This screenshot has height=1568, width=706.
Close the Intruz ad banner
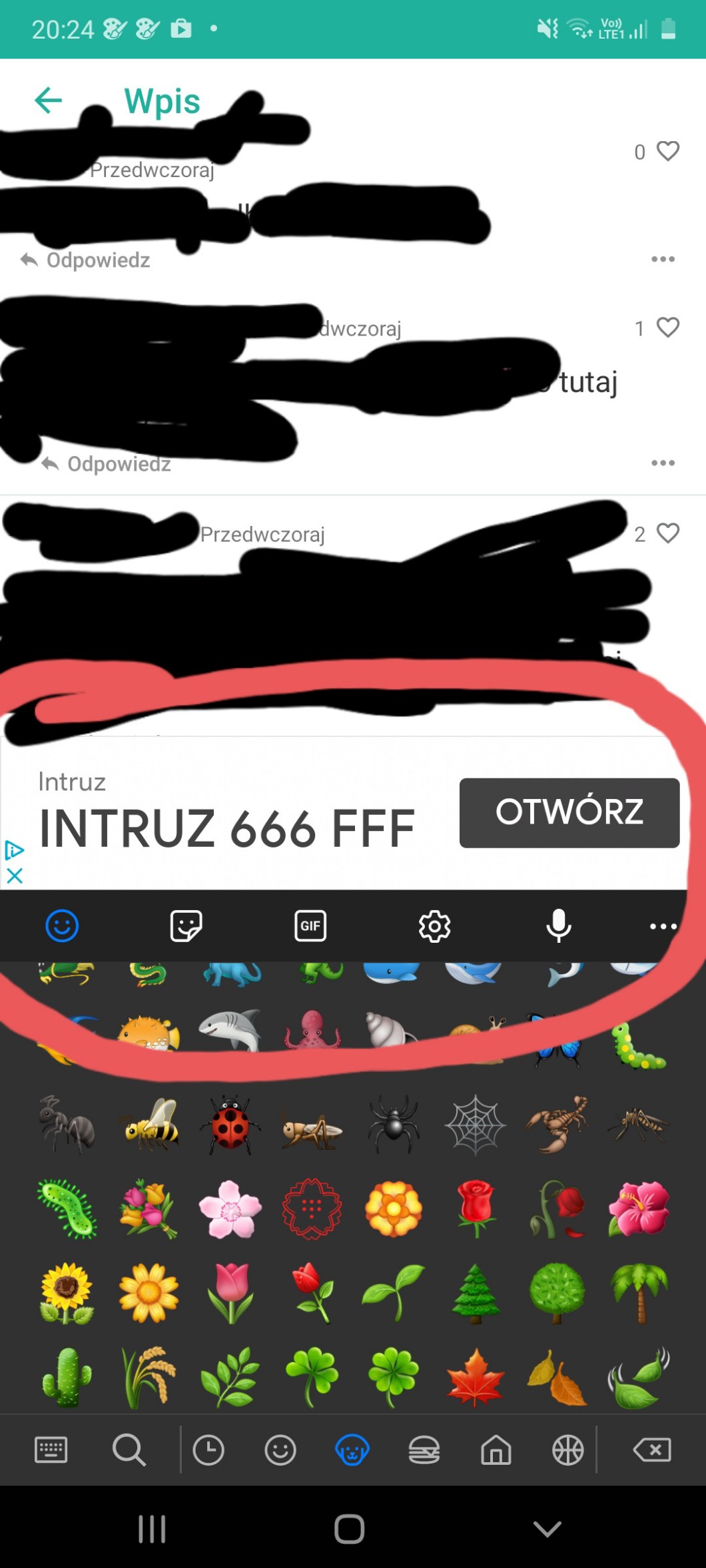pos(14,876)
